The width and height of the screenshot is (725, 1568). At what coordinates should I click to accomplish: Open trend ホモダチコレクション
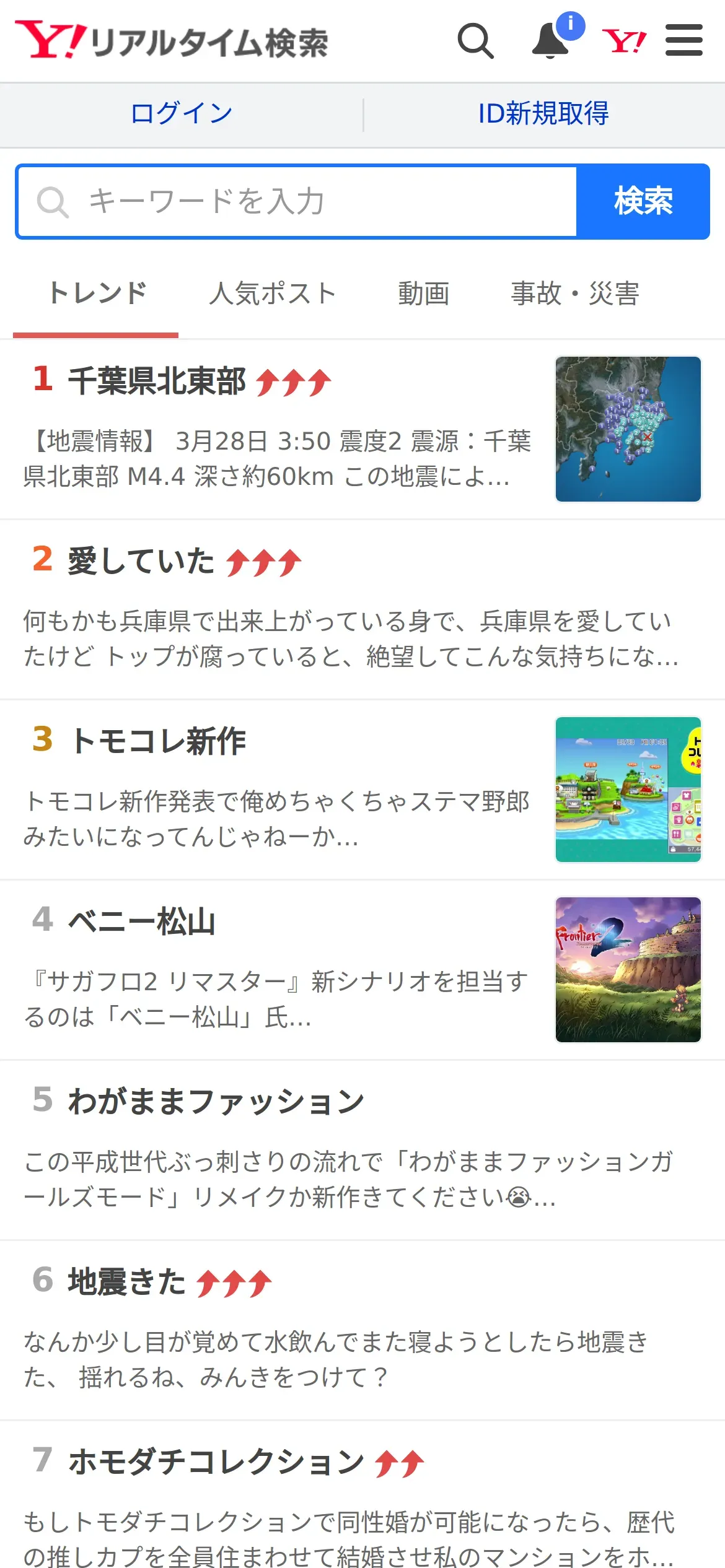[216, 1462]
